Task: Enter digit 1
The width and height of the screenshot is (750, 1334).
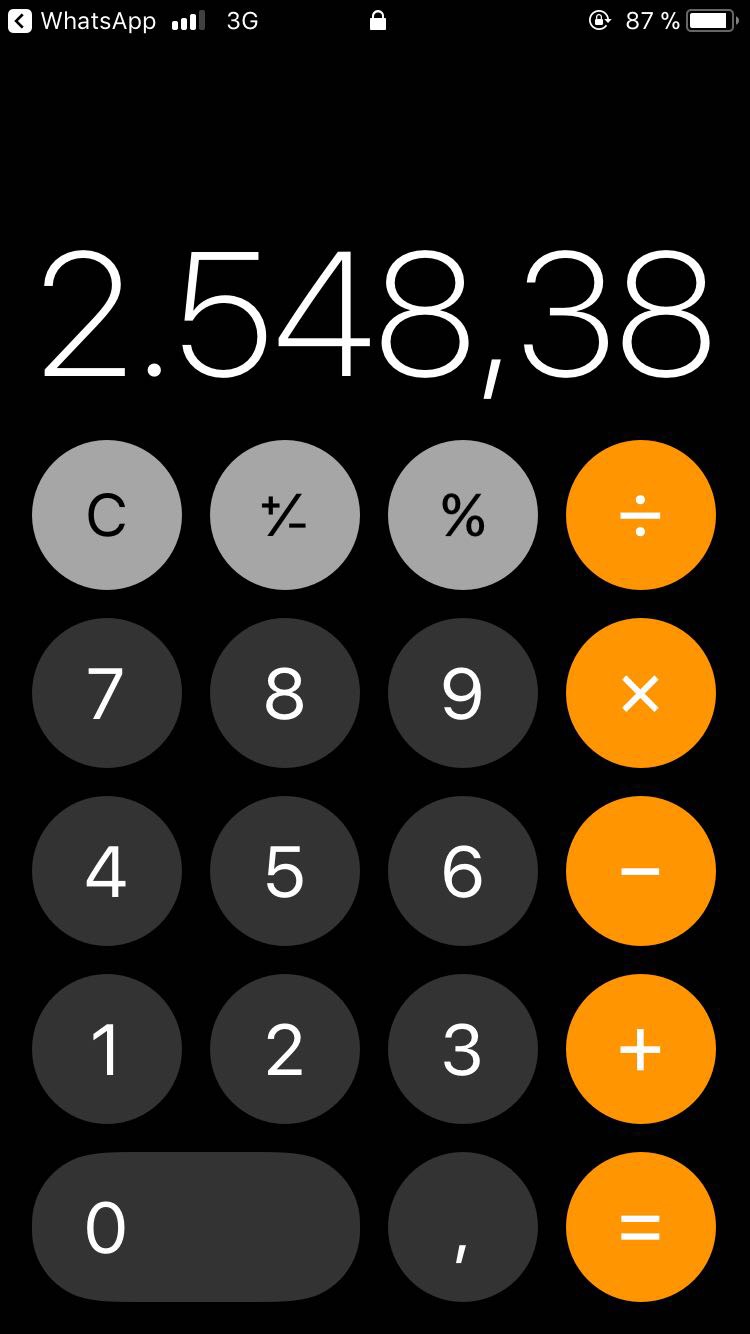Action: tap(107, 1049)
